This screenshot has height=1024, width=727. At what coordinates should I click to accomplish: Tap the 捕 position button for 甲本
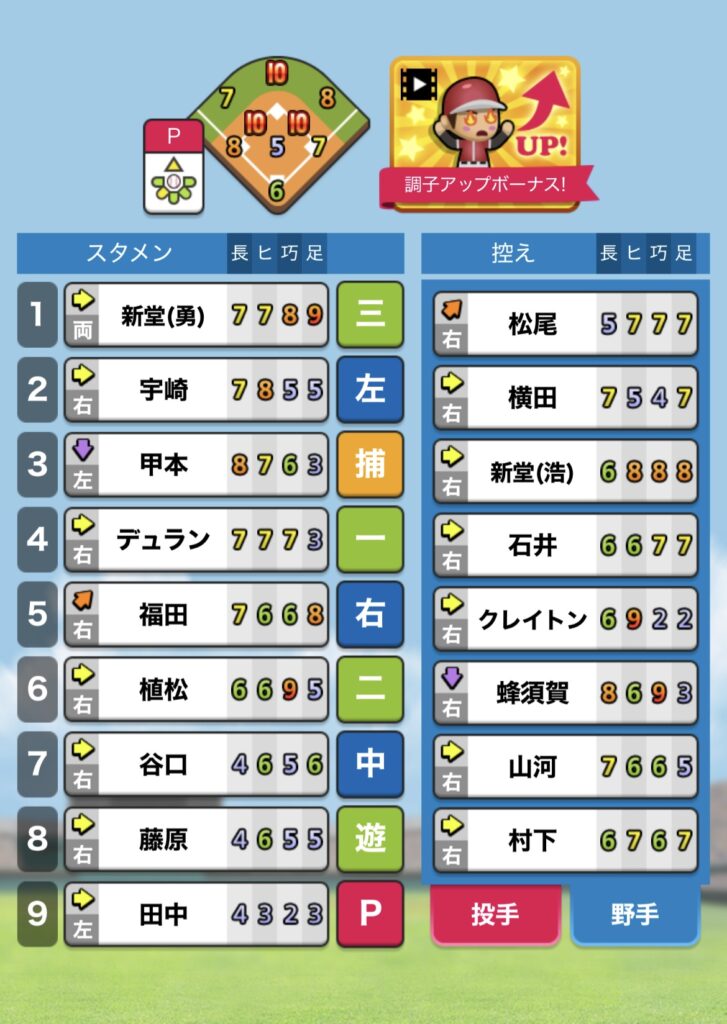pyautogui.click(x=370, y=465)
